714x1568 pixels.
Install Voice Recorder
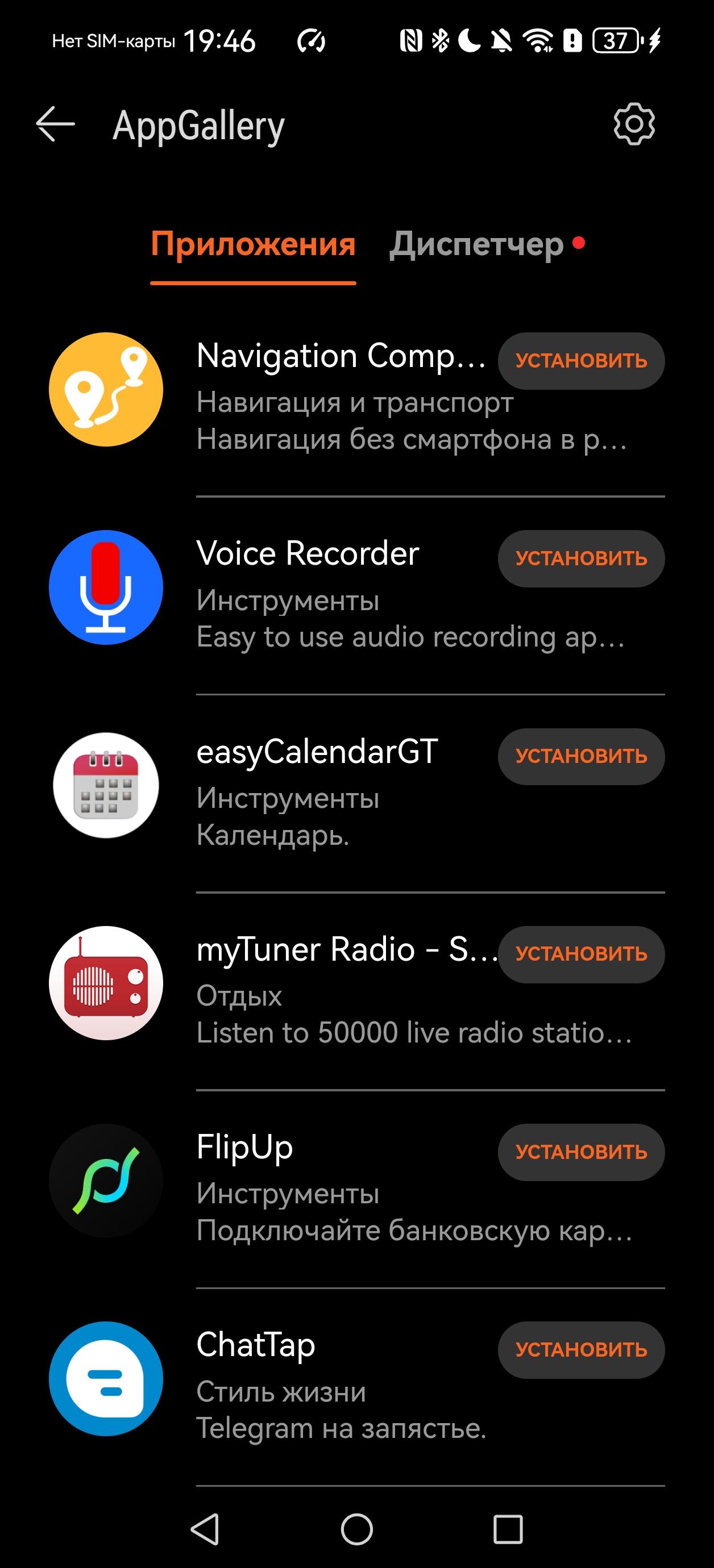(581, 558)
